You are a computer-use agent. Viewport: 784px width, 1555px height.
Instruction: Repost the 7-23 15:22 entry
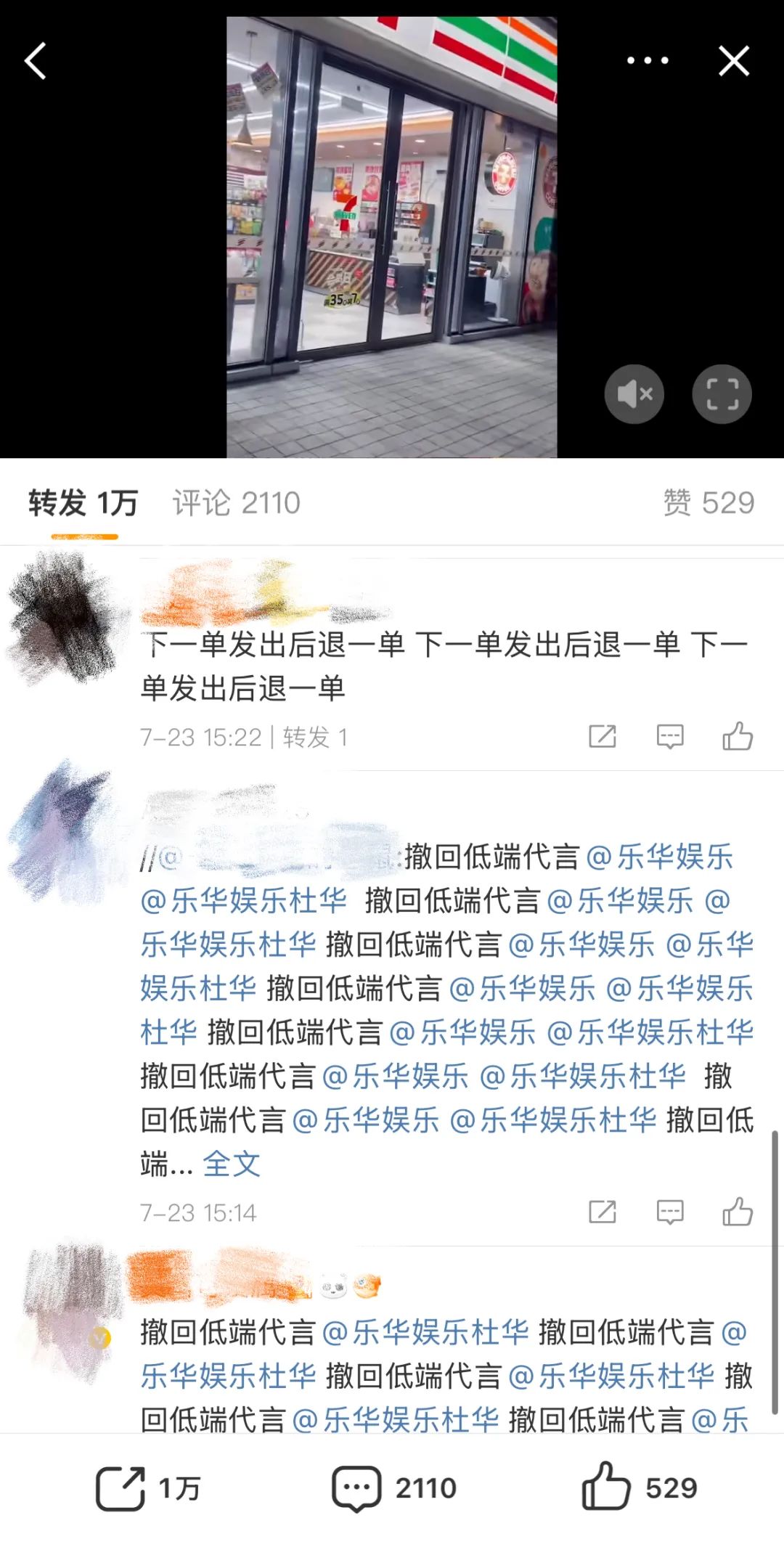pyautogui.click(x=602, y=736)
